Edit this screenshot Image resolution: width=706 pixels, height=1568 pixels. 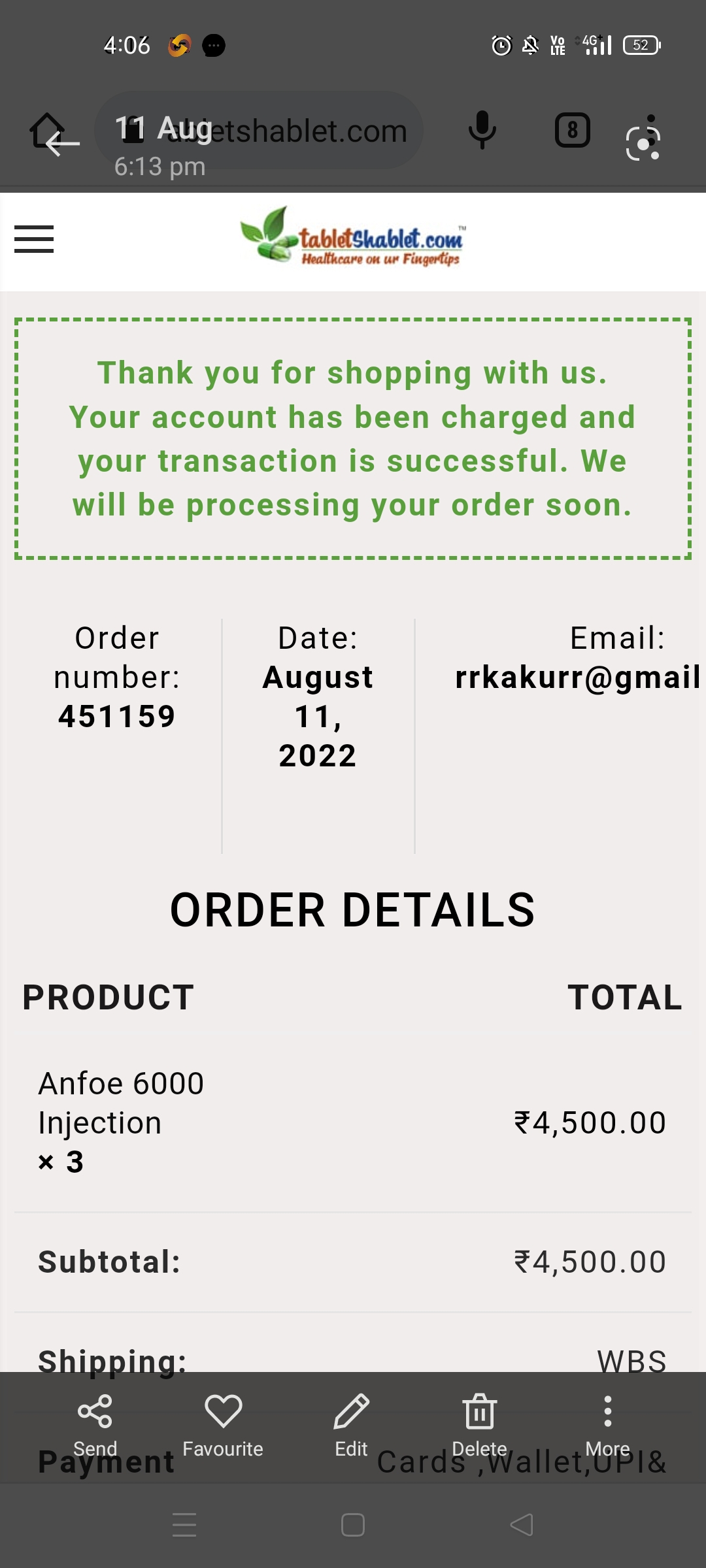(x=351, y=1426)
